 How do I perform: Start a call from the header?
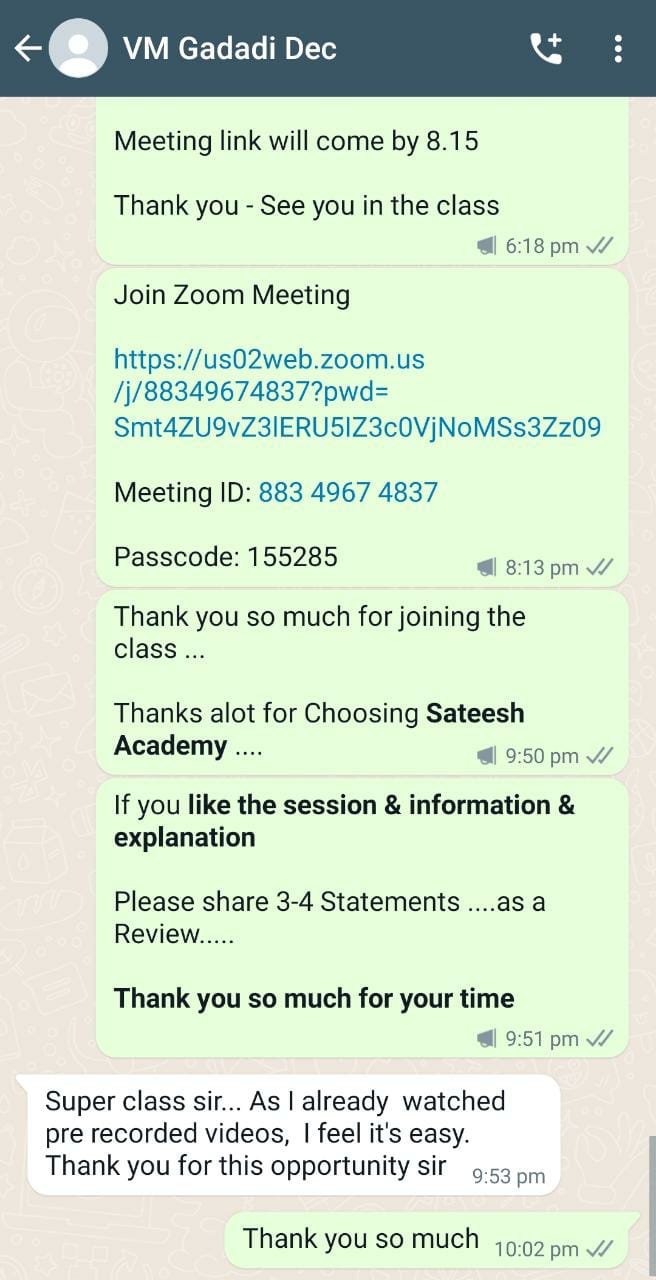click(x=546, y=48)
